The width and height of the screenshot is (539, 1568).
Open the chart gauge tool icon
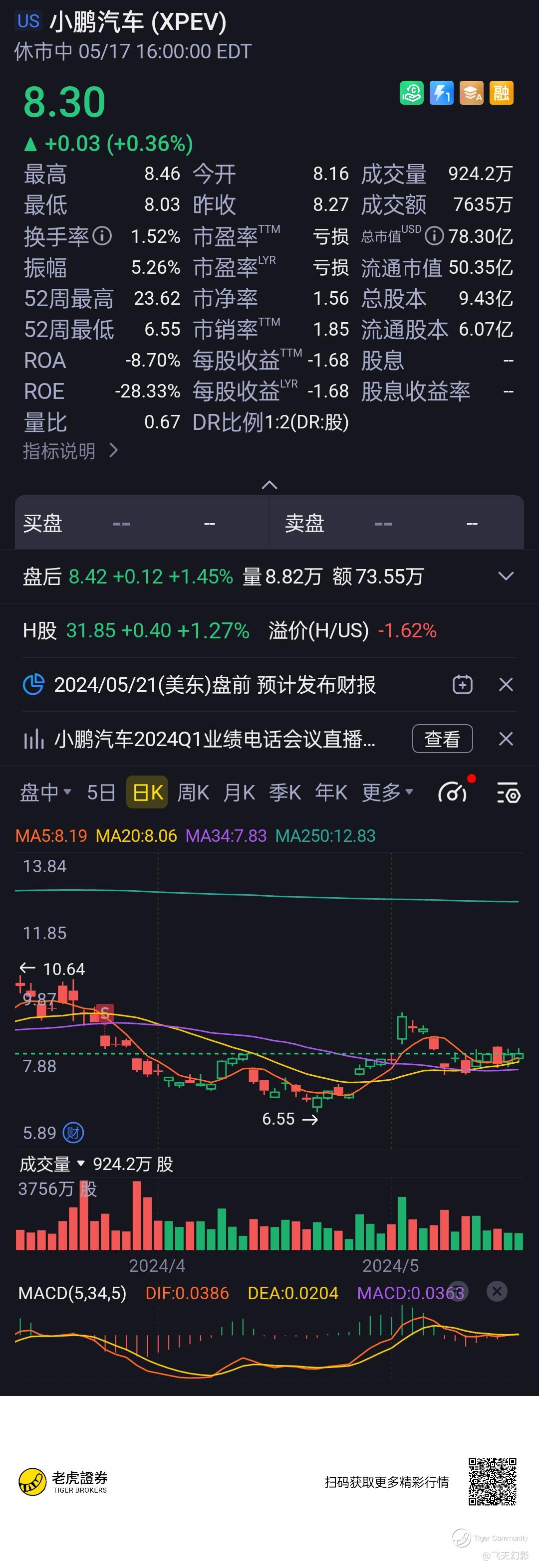453,792
